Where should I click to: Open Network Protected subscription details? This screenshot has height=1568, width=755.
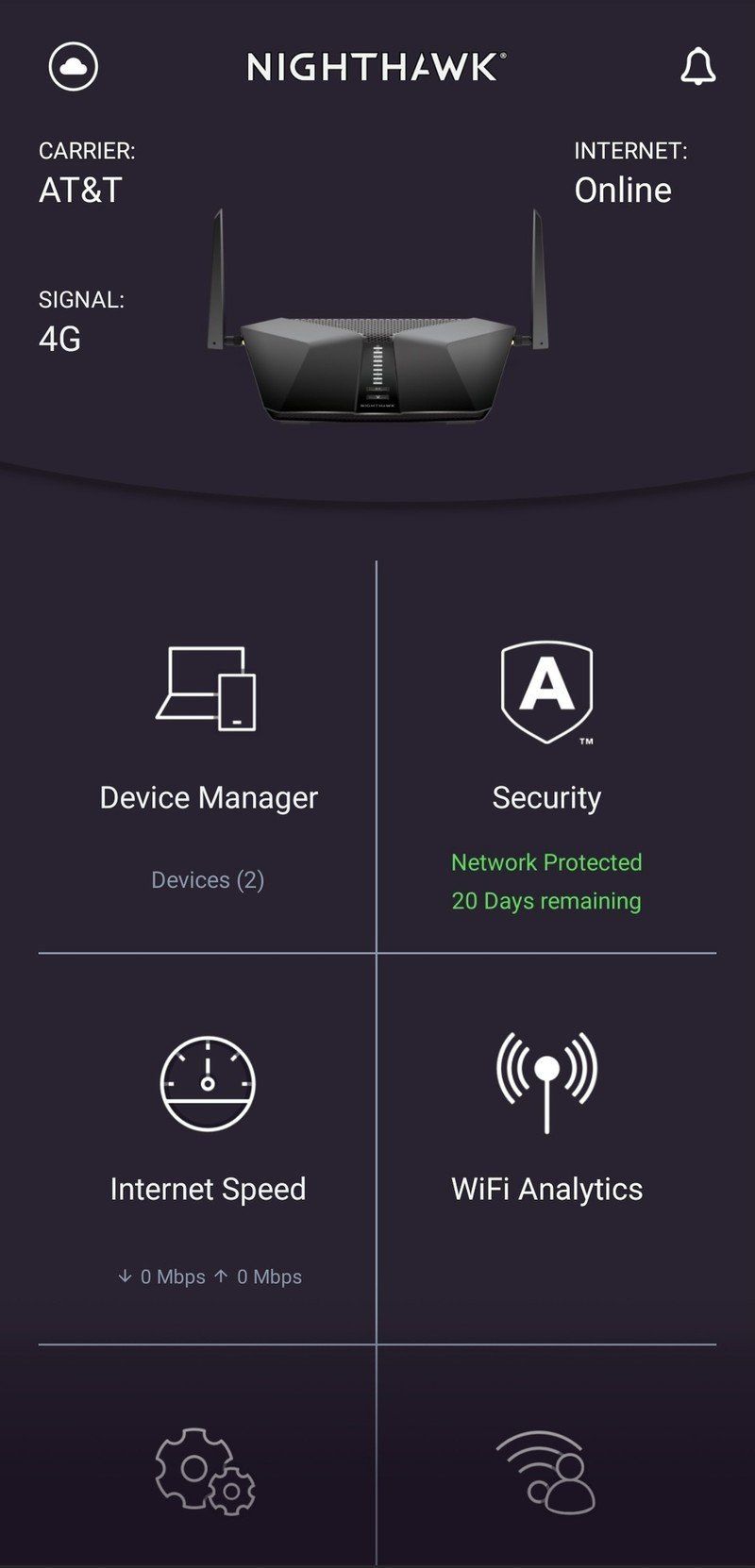click(x=546, y=862)
